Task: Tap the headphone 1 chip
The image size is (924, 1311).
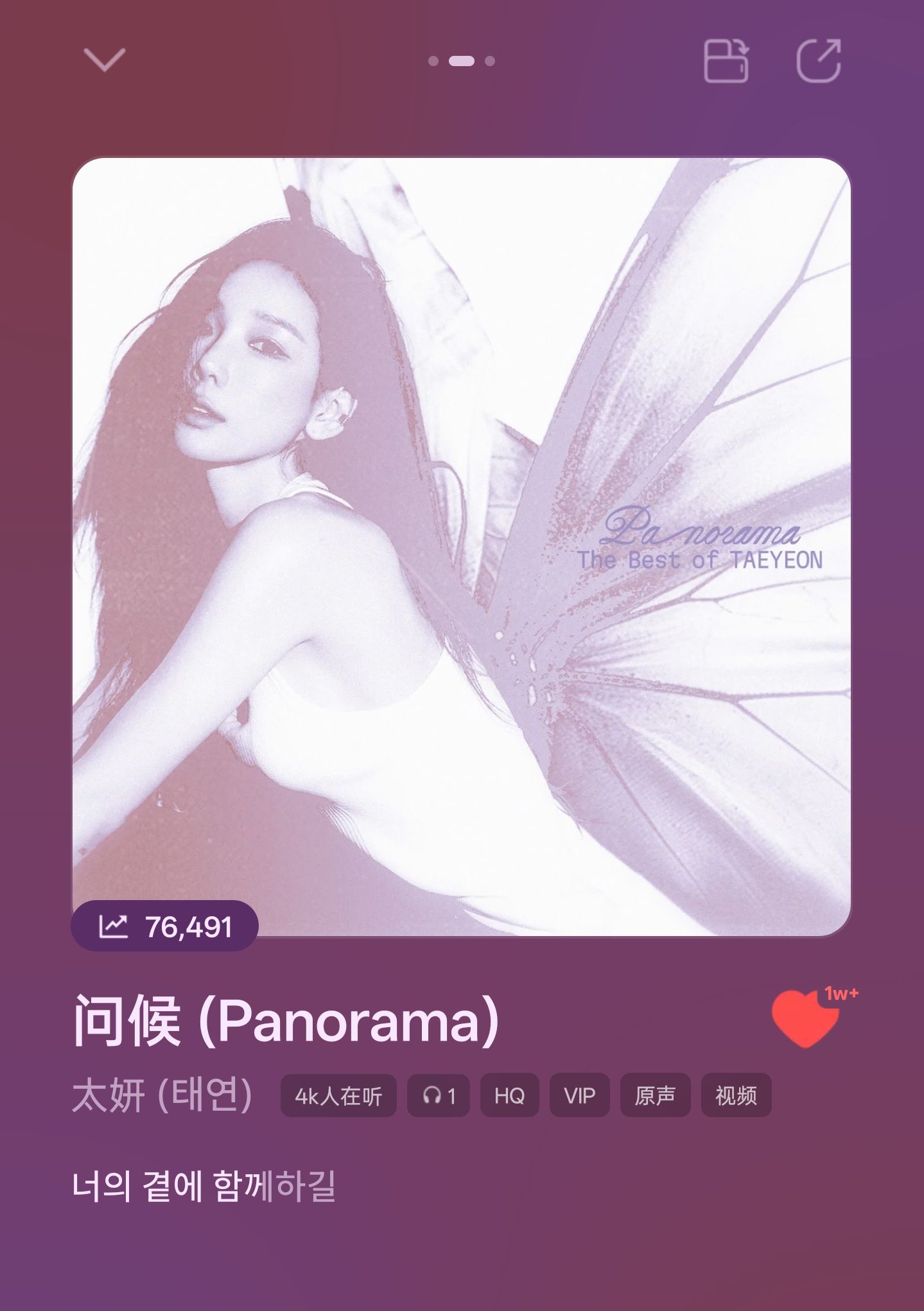Action: [x=439, y=1095]
